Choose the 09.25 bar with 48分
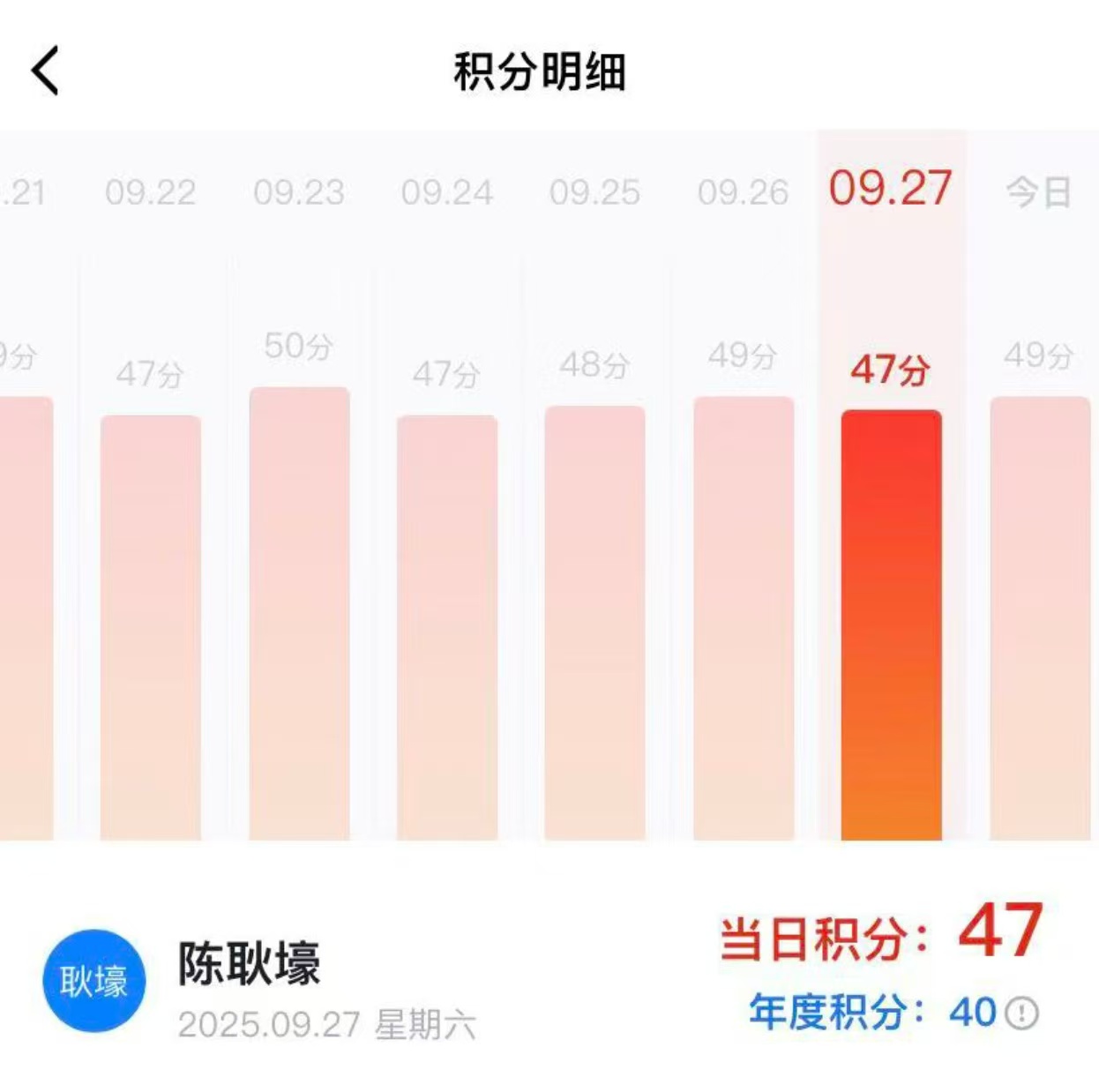The width and height of the screenshot is (1099, 1092). tap(594, 622)
